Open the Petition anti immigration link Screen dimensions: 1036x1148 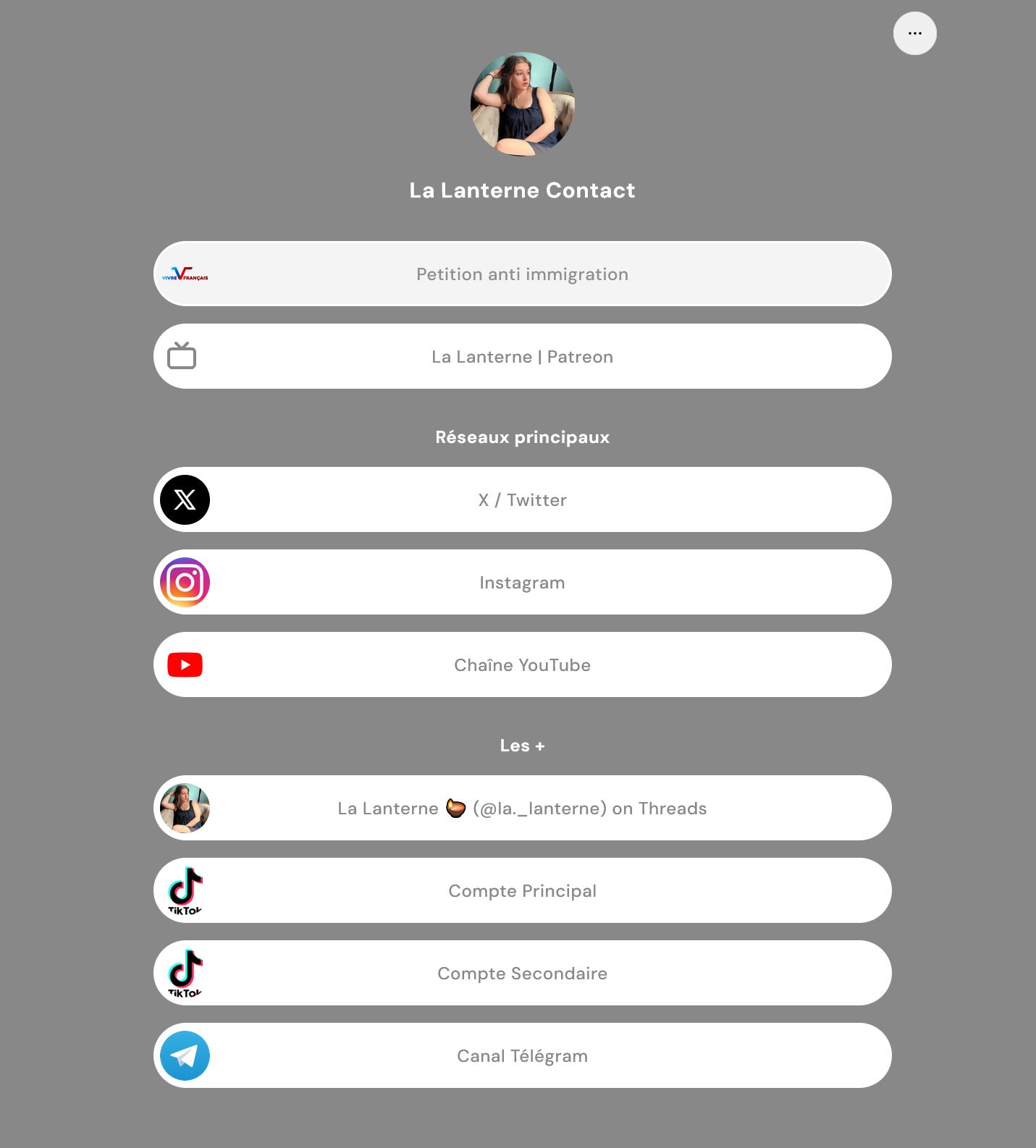point(522,274)
